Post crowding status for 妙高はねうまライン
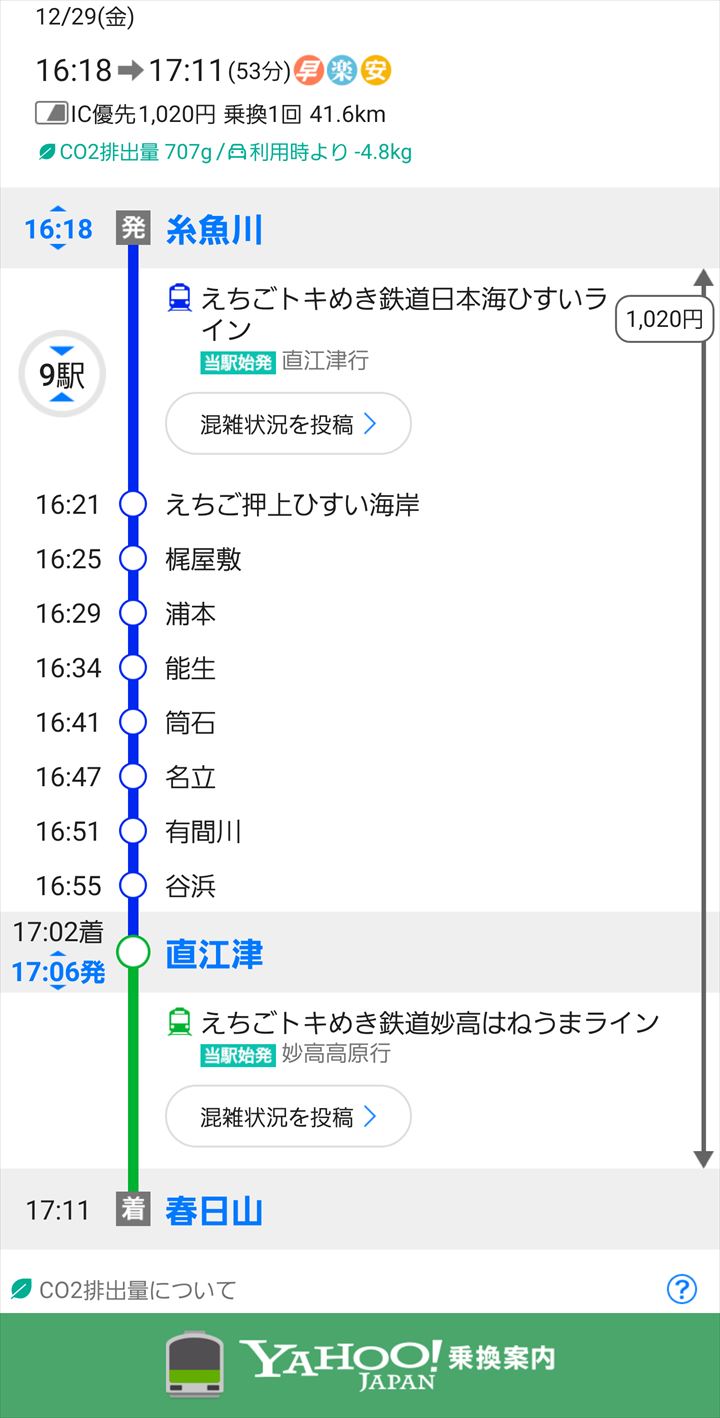This screenshot has height=1418, width=720. 288,1117
